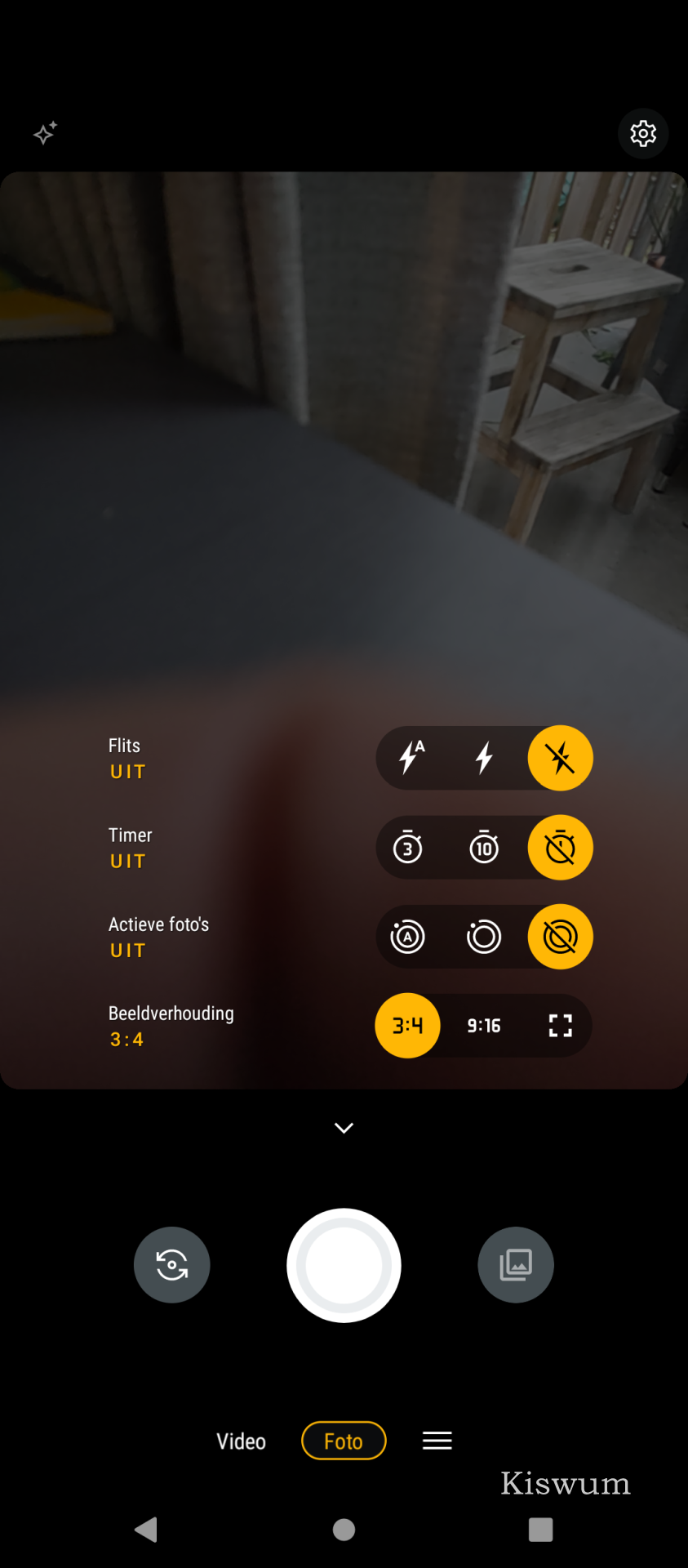Set active photos to auto
This screenshot has height=1568, width=688.
pos(408,937)
